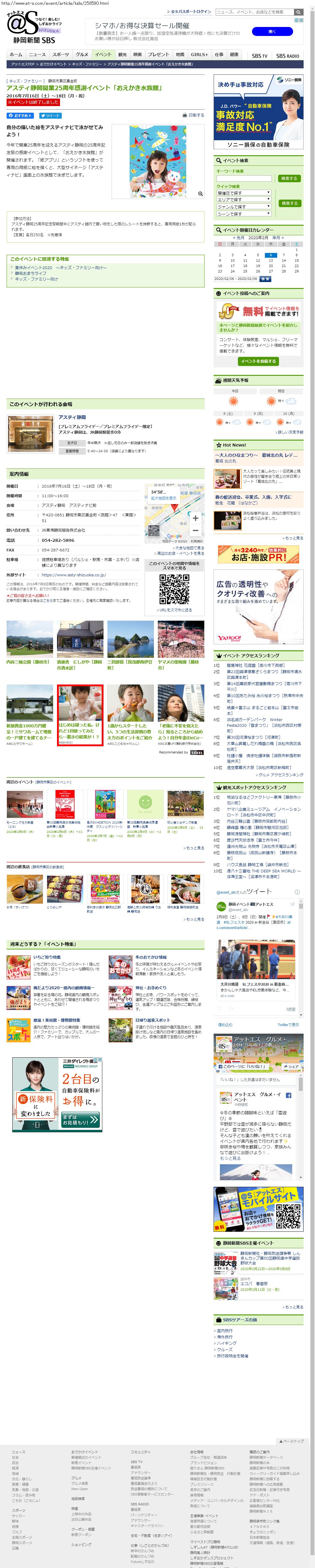
Task: Switch to the 観光 tab
Action: pyautogui.click(x=122, y=54)
